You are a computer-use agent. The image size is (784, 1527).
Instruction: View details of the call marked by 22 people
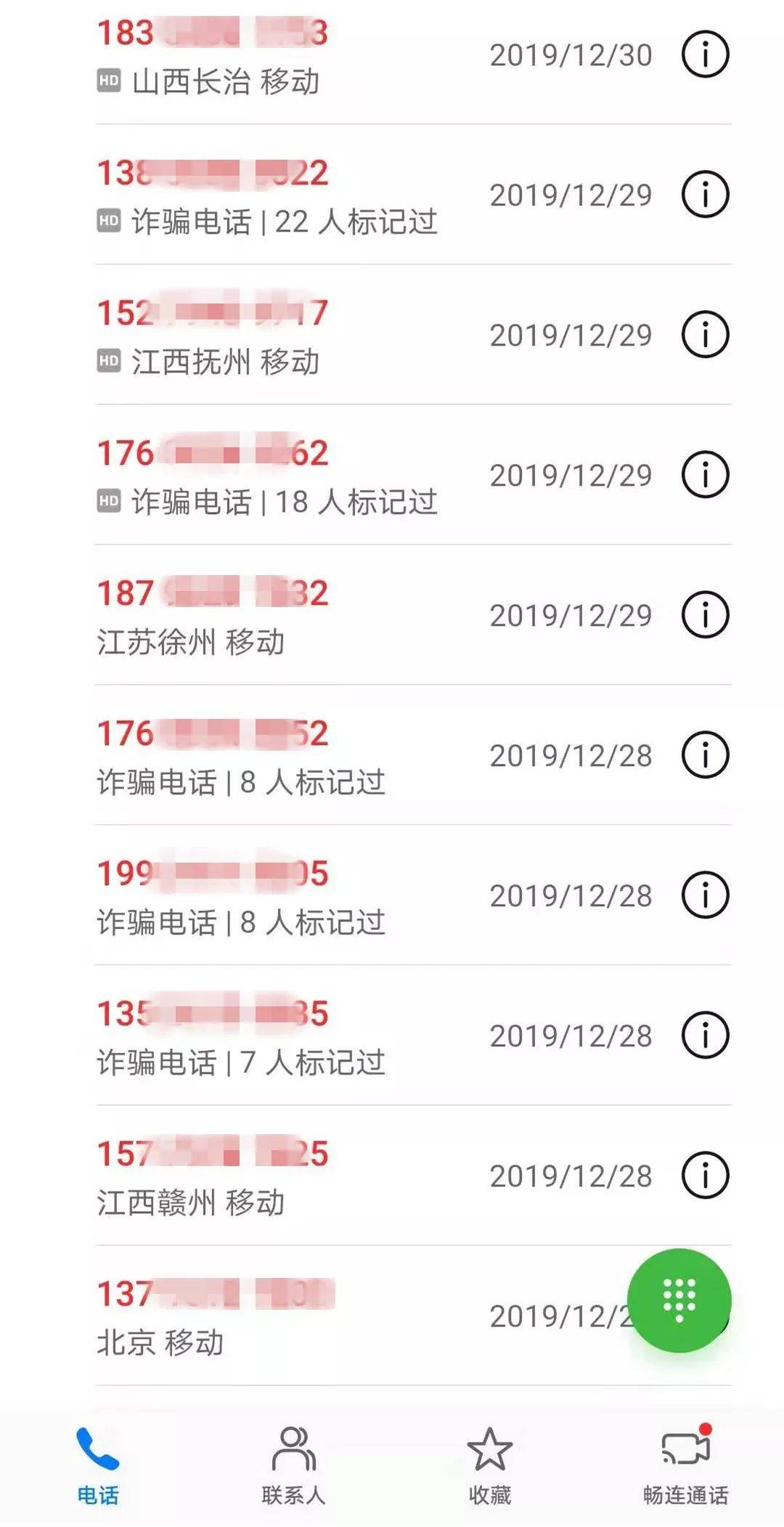[x=705, y=195]
